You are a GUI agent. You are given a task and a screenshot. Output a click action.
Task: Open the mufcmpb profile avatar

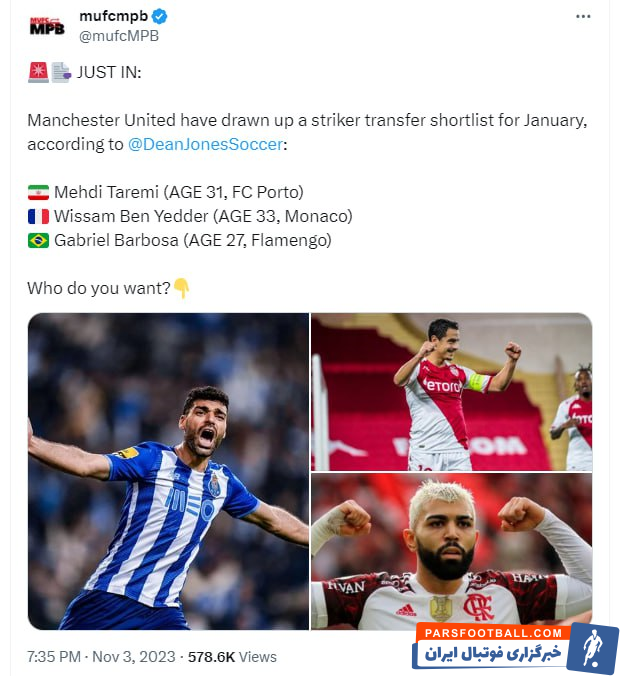tap(46, 26)
